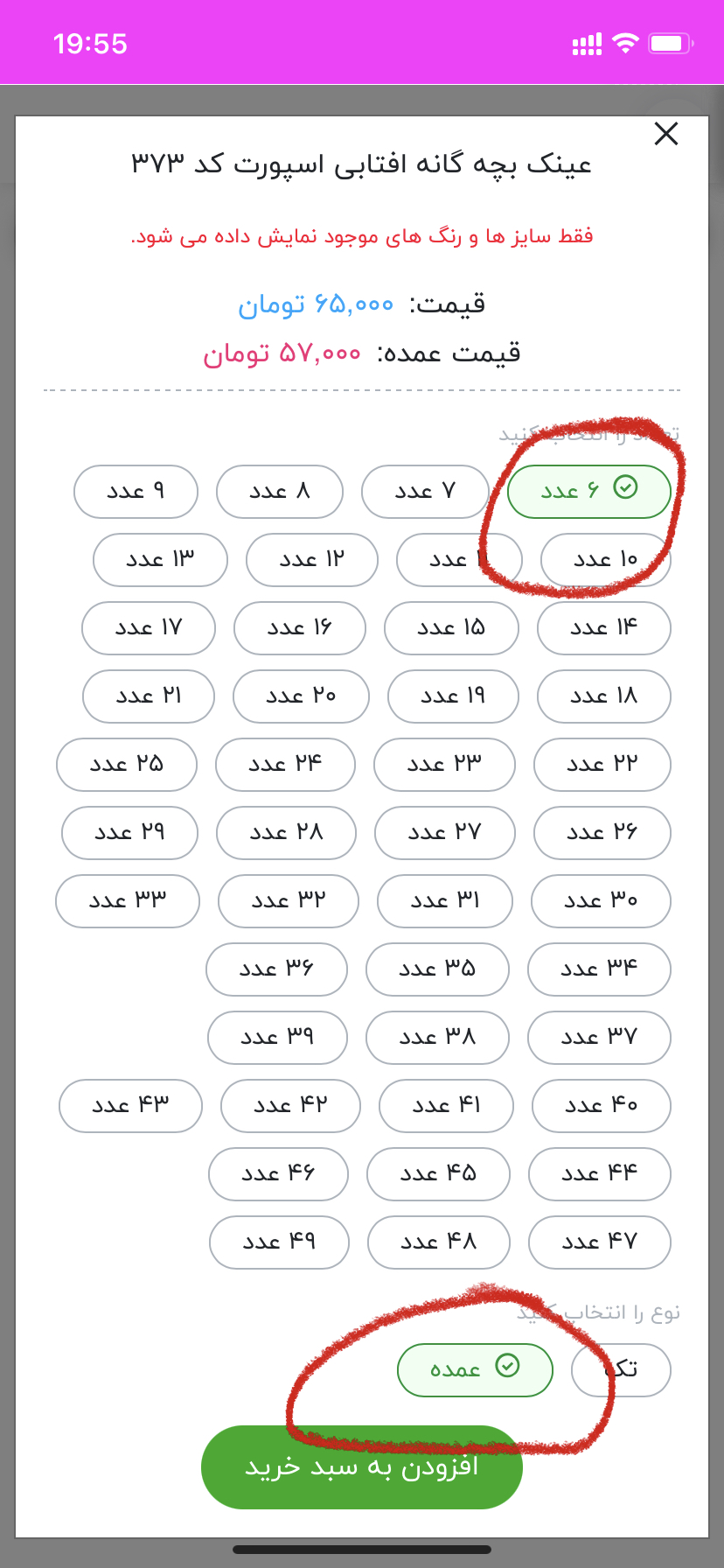The width and height of the screenshot is (724, 1568).
Task: Select quantity ۱۳ عدد
Action: pos(160,559)
